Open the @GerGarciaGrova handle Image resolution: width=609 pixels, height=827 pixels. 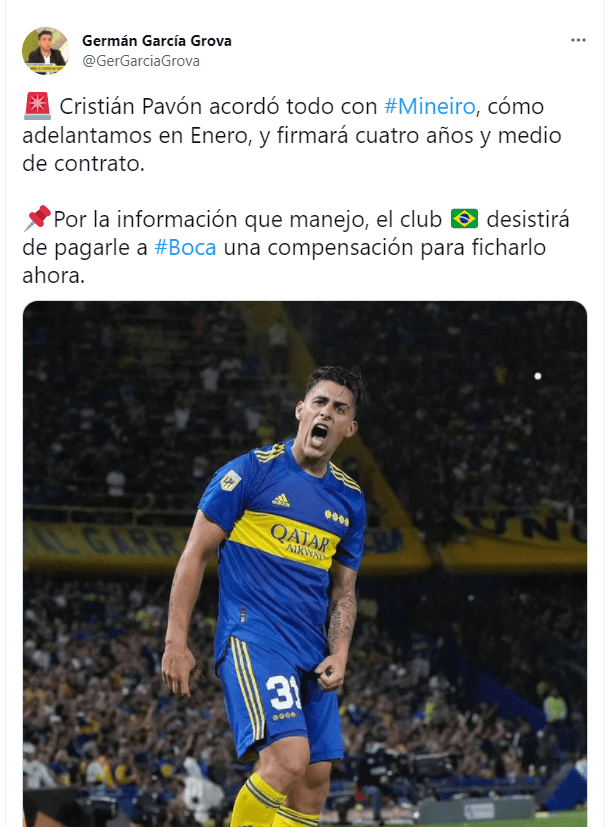pos(141,61)
